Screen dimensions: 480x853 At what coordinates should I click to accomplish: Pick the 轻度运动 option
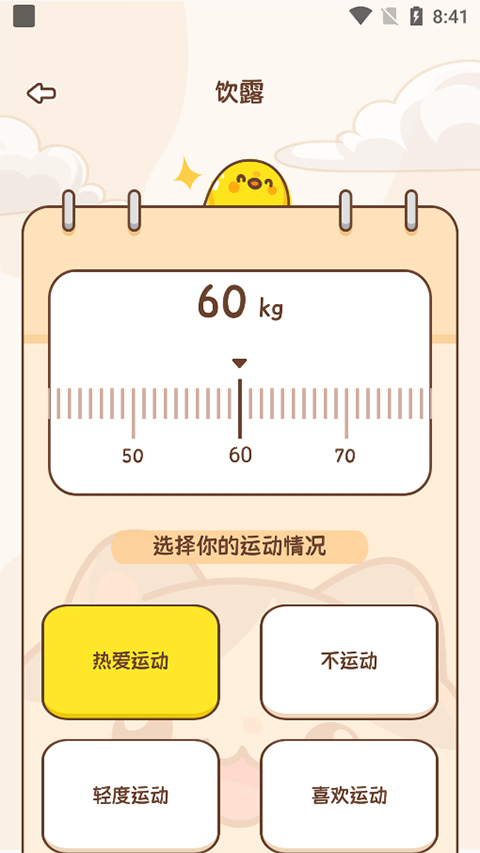tap(131, 795)
